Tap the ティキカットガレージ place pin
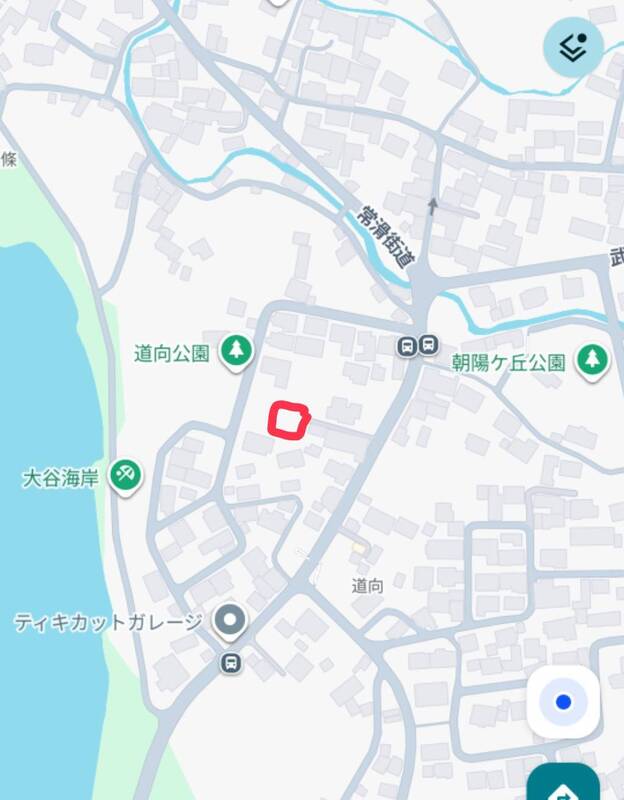Viewport: 624px width, 800px height. coord(231,622)
